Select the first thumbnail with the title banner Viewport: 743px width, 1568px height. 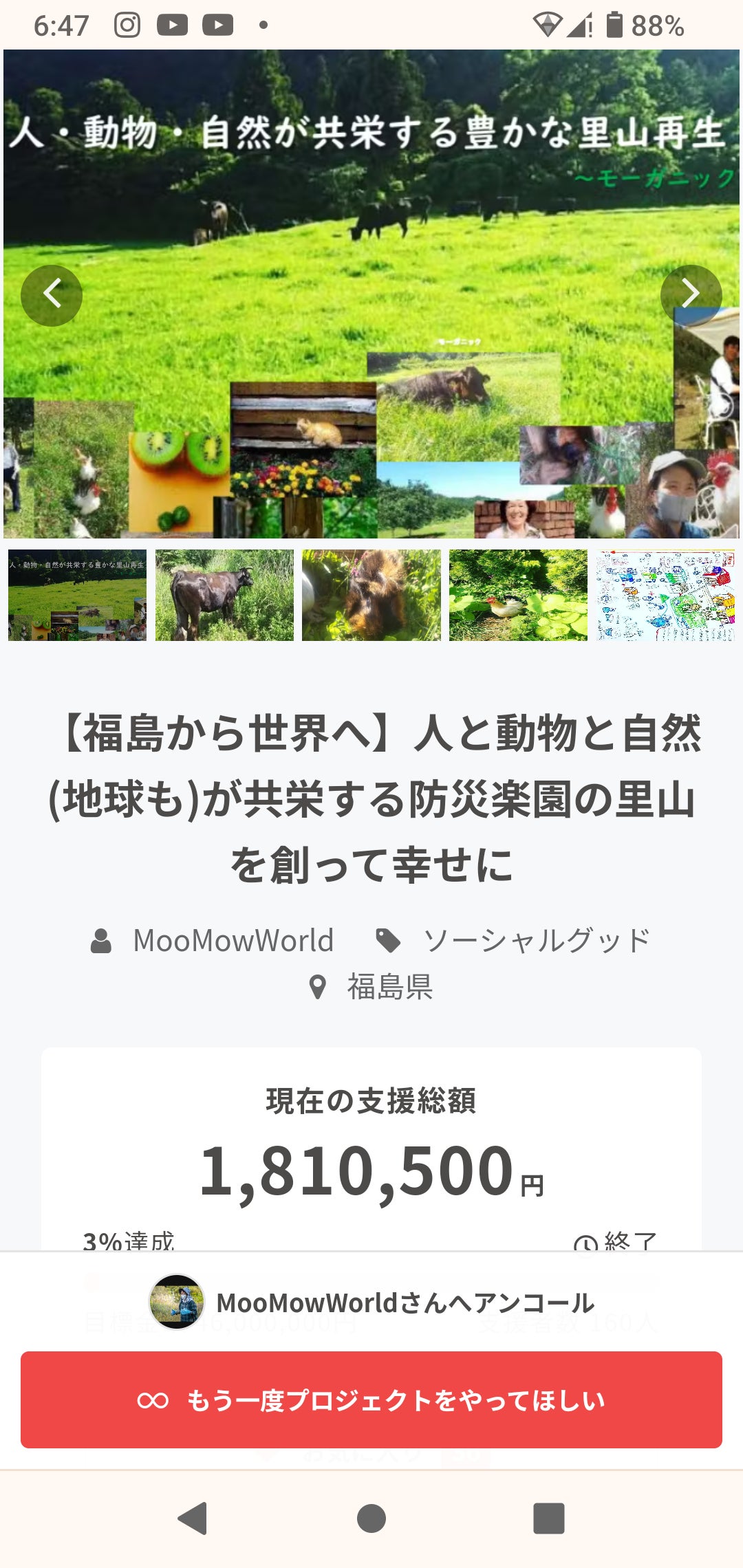coord(77,596)
